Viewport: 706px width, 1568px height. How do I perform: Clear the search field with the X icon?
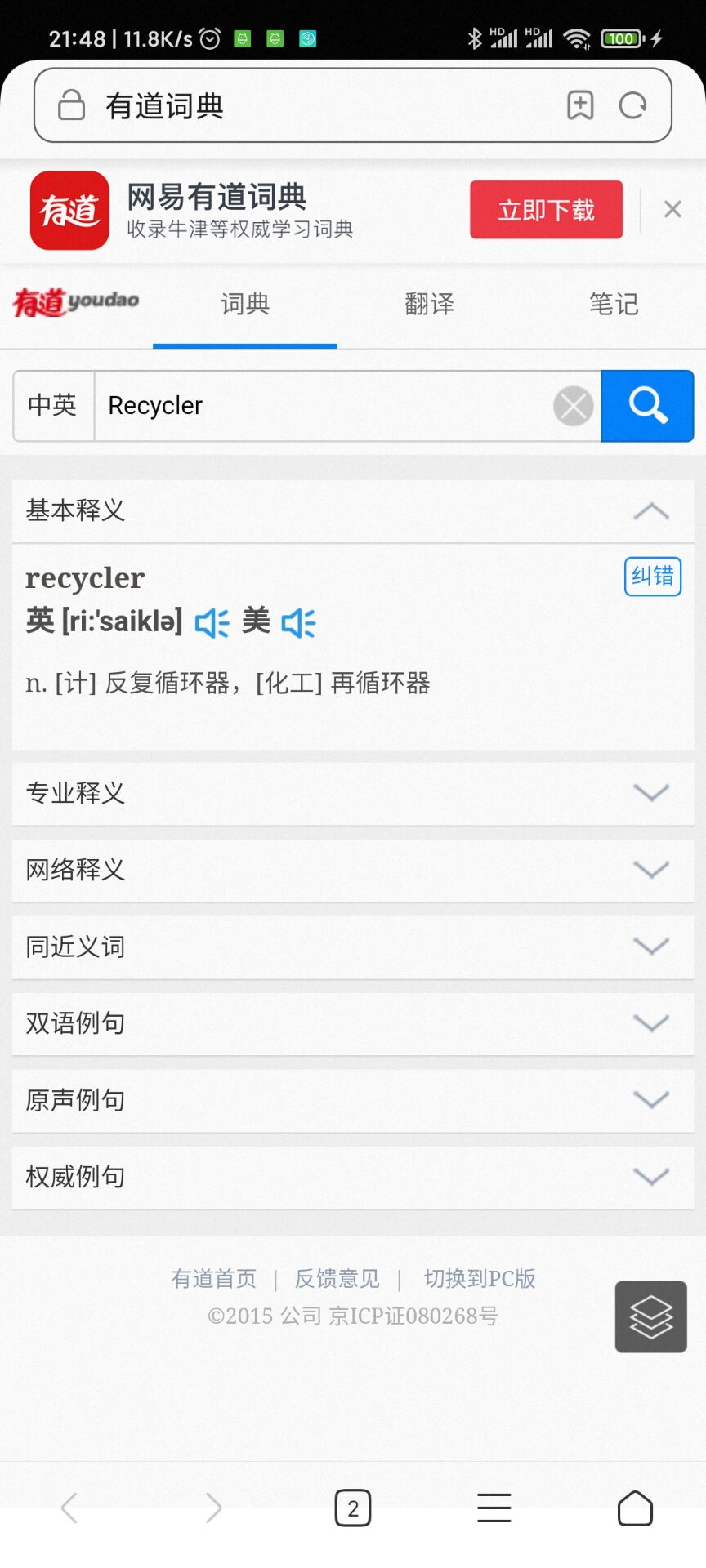(x=573, y=406)
